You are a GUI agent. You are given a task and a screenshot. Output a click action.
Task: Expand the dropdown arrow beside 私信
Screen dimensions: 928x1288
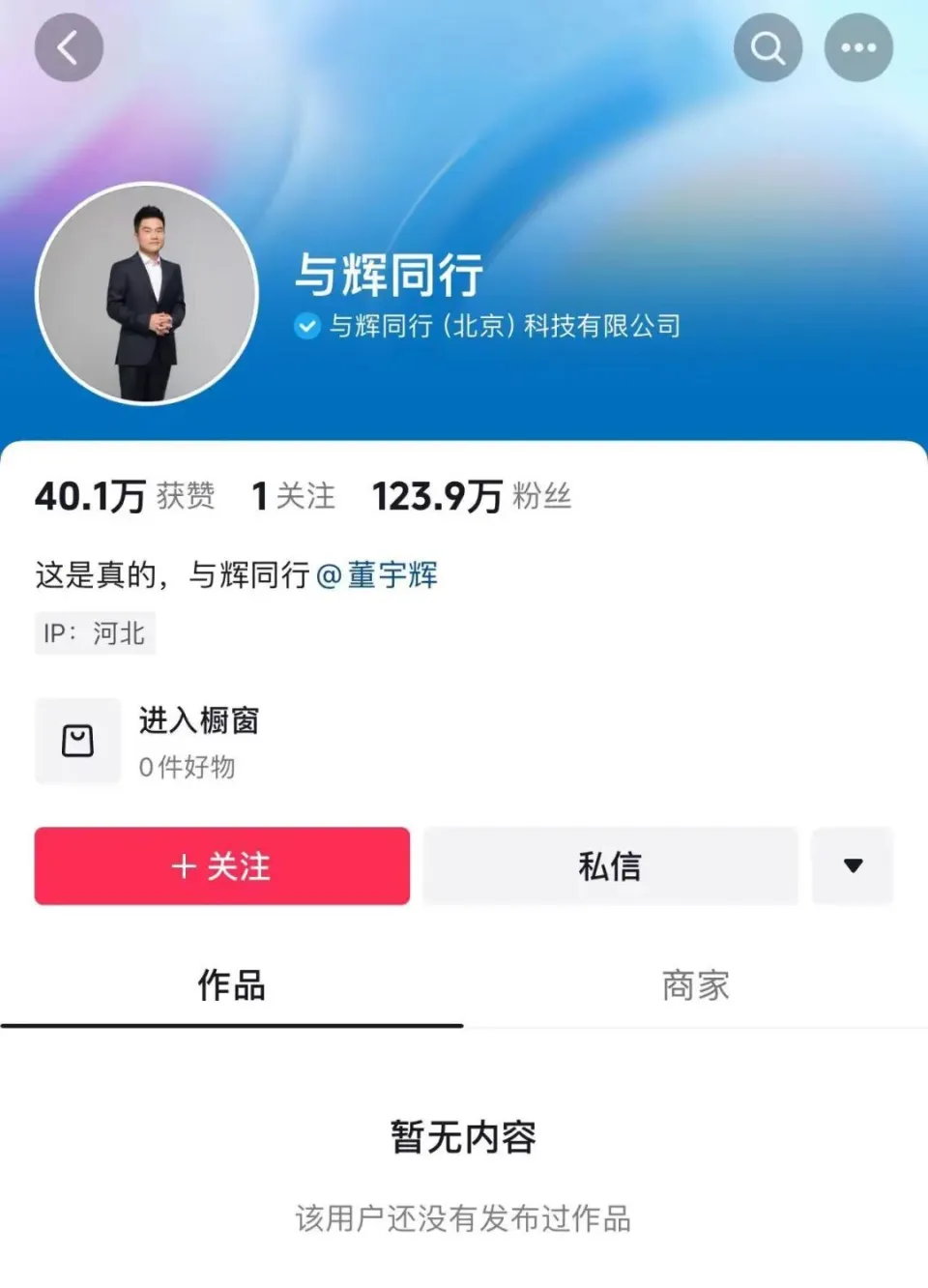pyautogui.click(x=853, y=865)
